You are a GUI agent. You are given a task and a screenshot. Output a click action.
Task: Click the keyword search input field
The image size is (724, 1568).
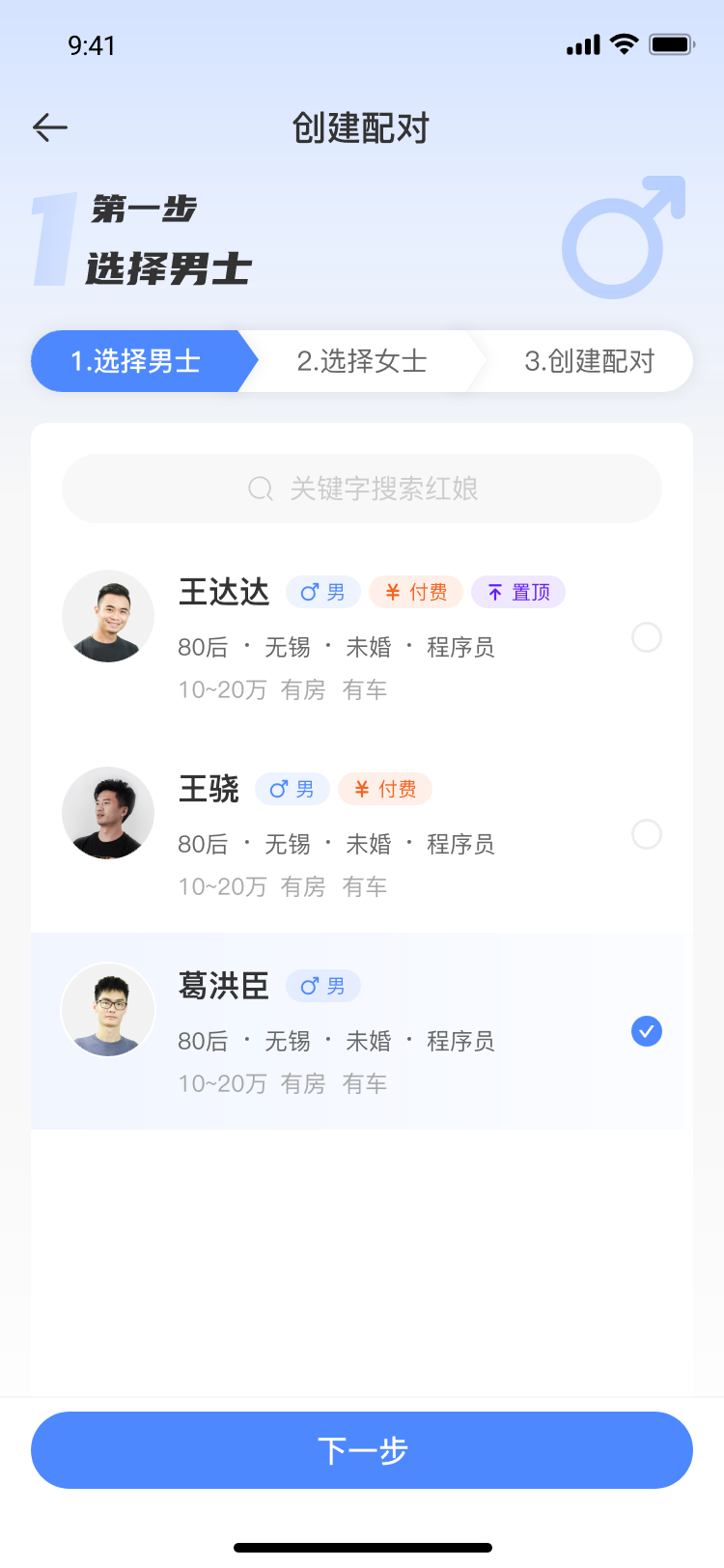(x=361, y=489)
